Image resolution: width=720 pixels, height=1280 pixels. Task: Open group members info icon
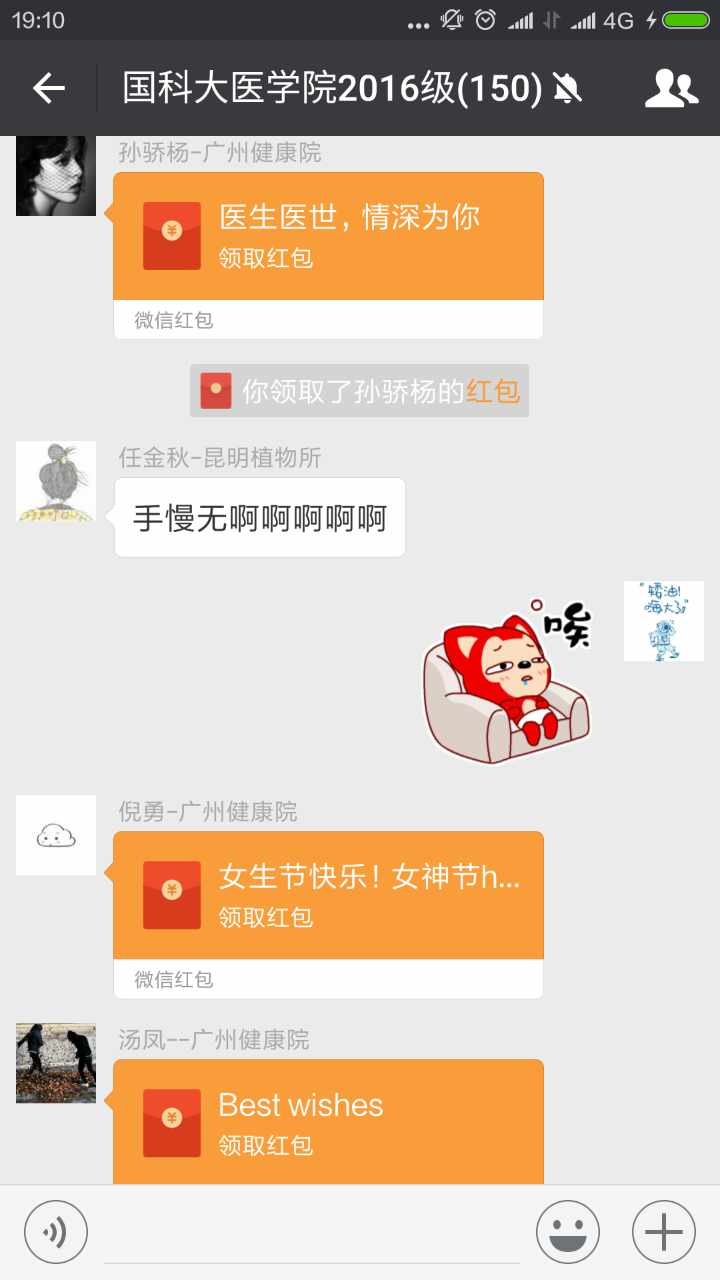tap(671, 88)
